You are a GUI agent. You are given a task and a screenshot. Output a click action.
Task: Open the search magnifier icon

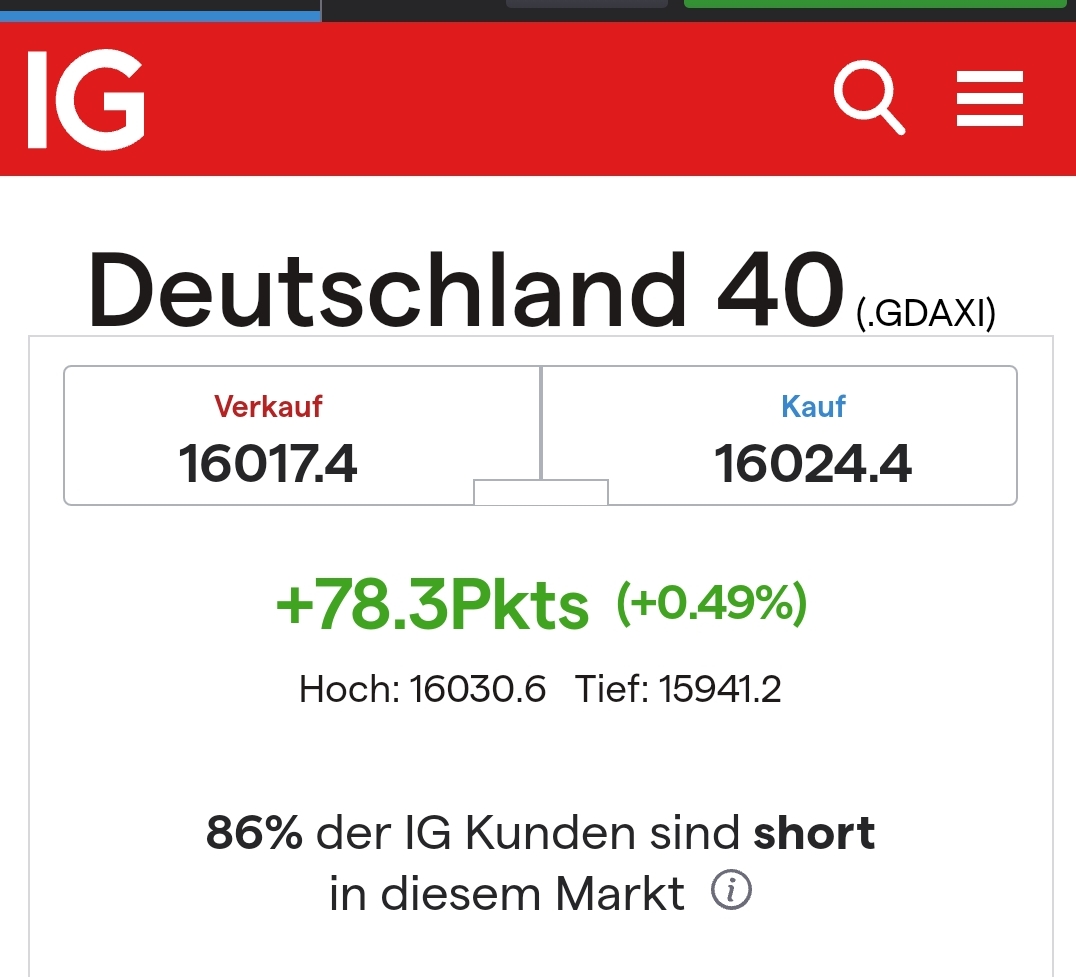tap(868, 99)
